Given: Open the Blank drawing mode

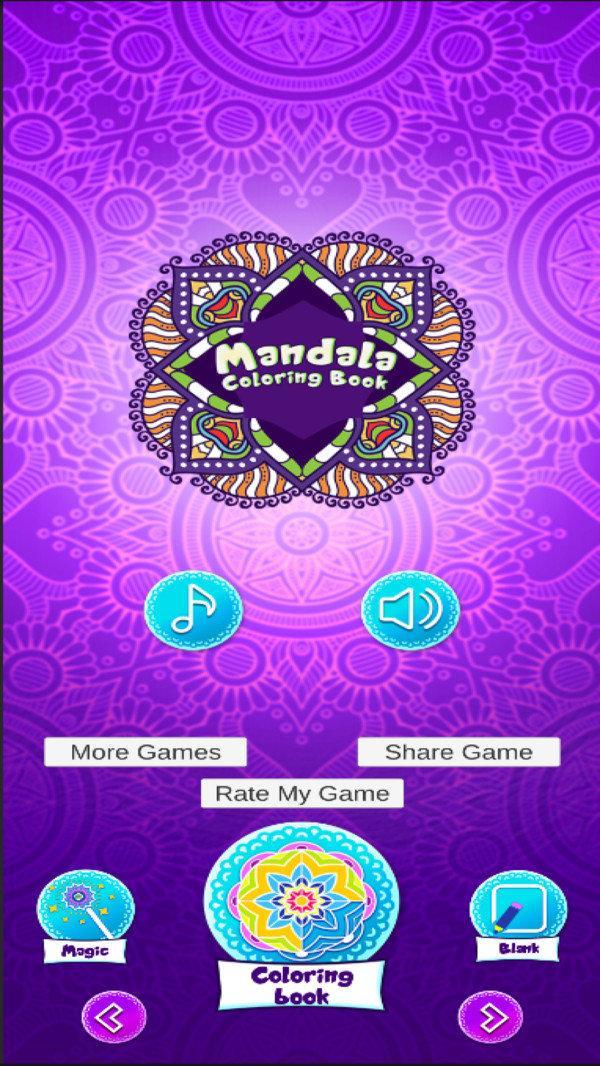Looking at the screenshot, I should tap(518, 916).
